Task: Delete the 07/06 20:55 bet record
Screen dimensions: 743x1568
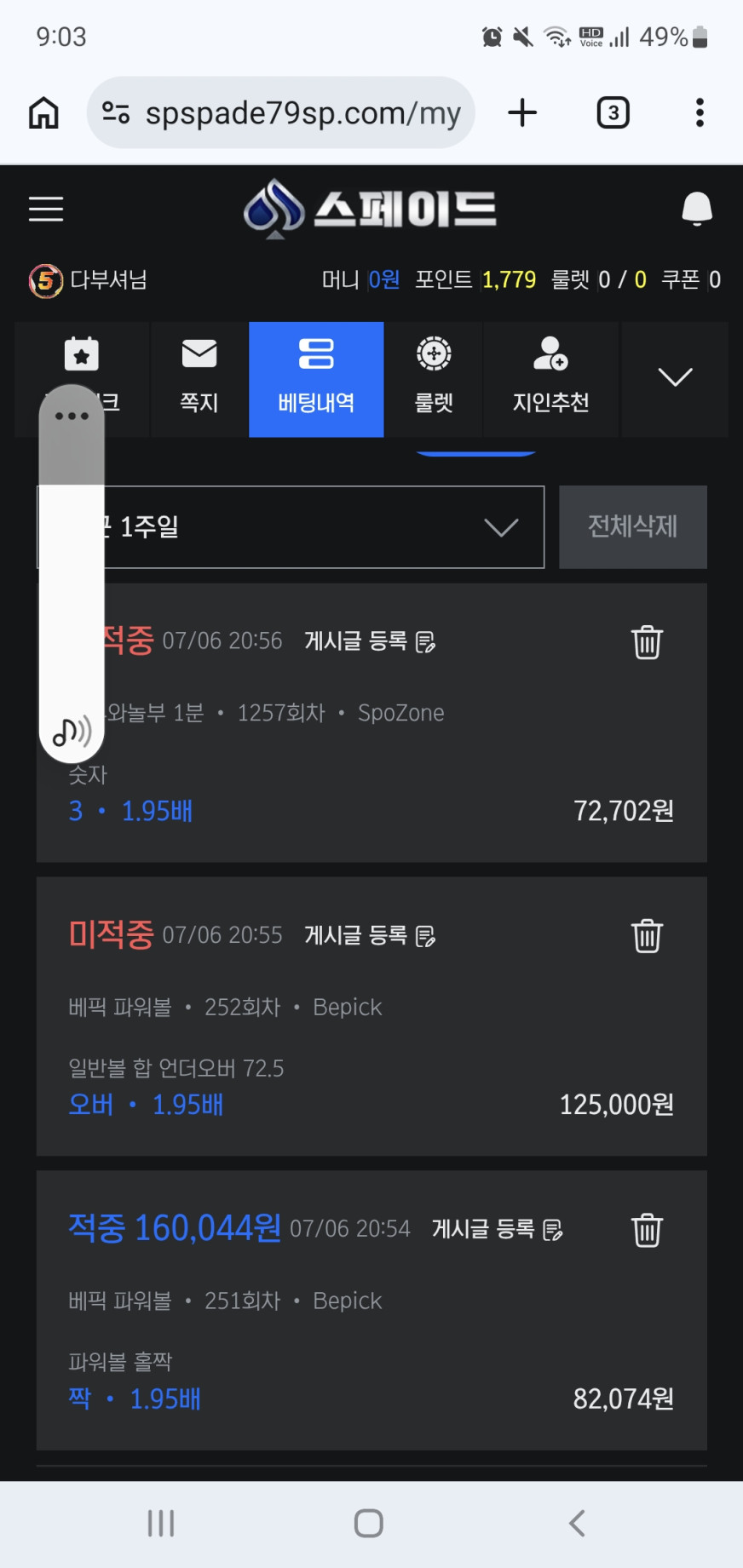Action: (647, 936)
